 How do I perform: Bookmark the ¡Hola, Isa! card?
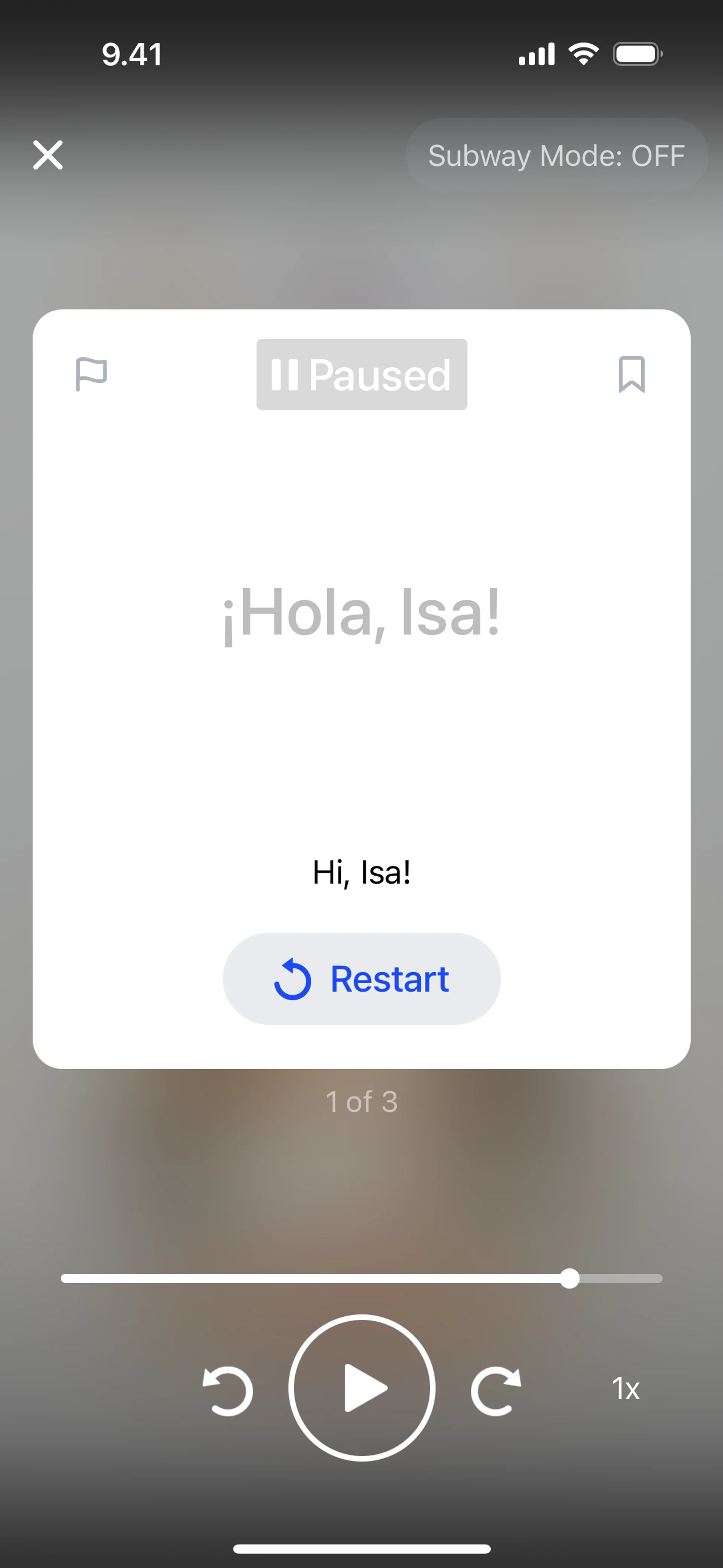pos(631,374)
